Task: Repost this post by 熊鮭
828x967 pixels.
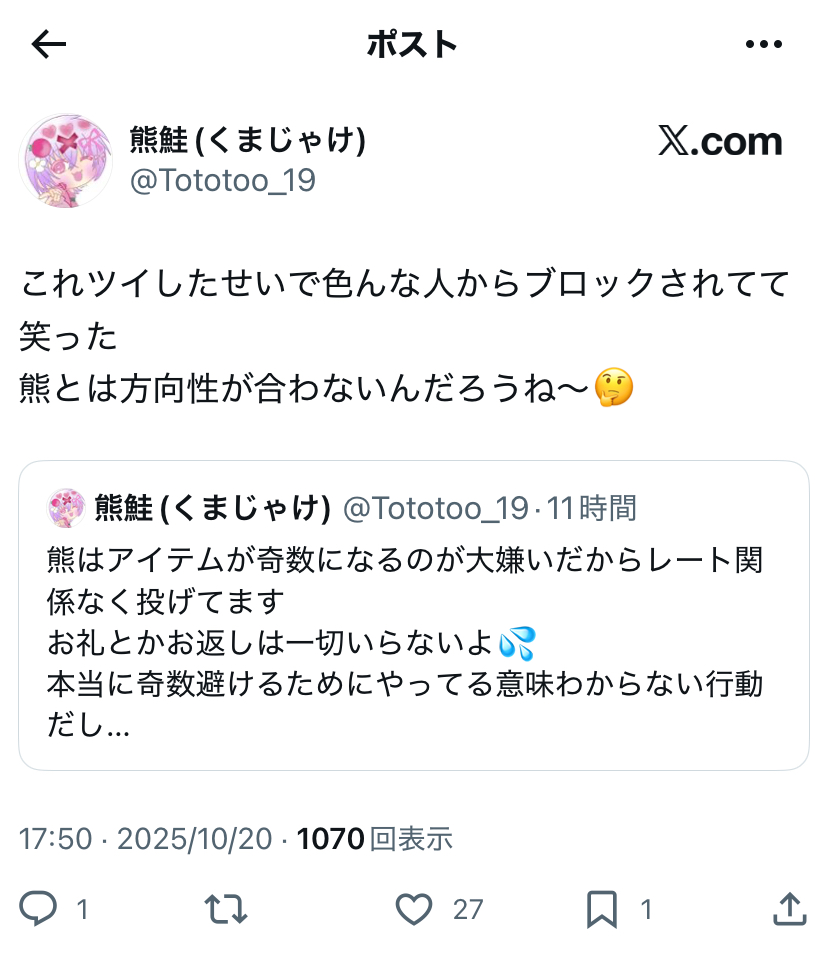Action: pos(225,908)
